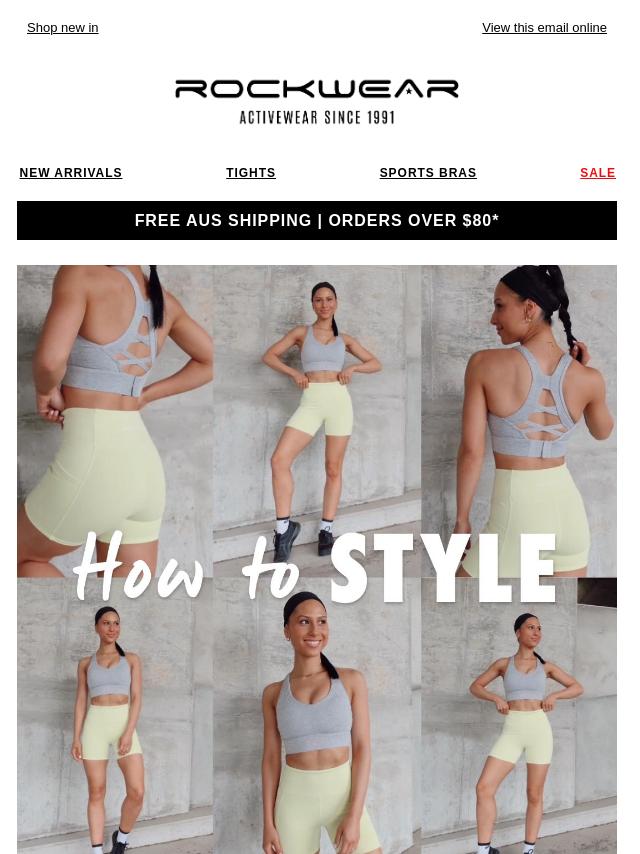Open the How to Style image

316,560
